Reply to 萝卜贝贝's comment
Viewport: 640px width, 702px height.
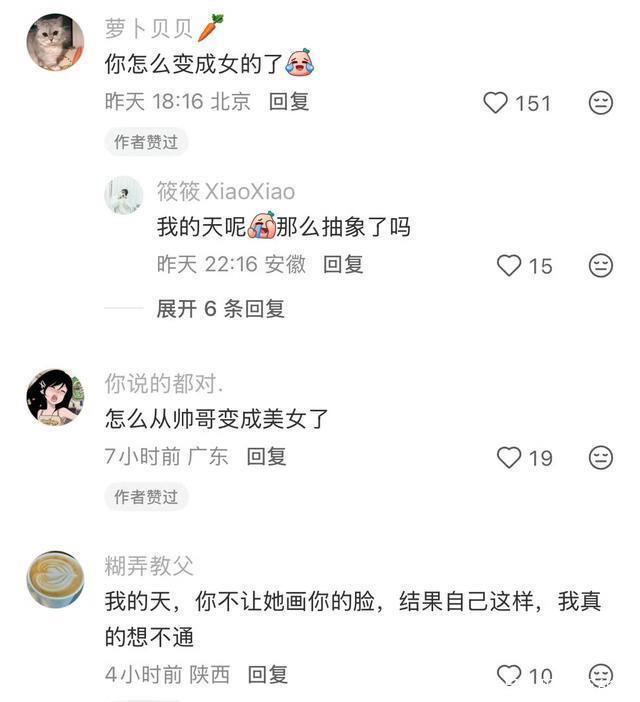coord(289,101)
